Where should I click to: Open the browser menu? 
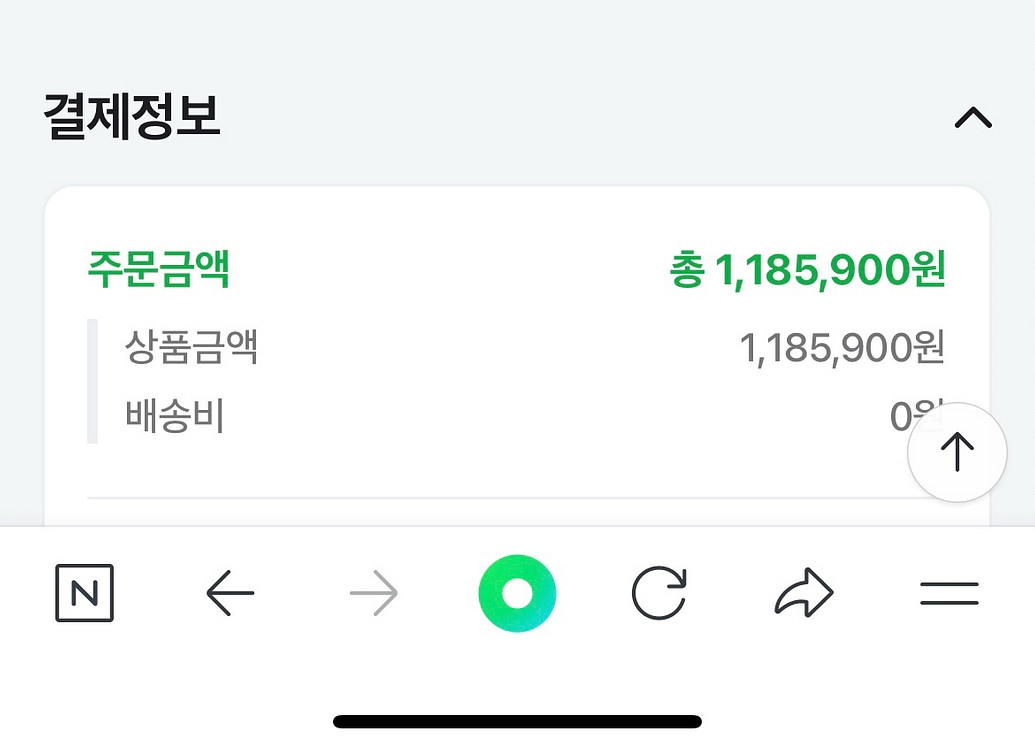tap(949, 593)
